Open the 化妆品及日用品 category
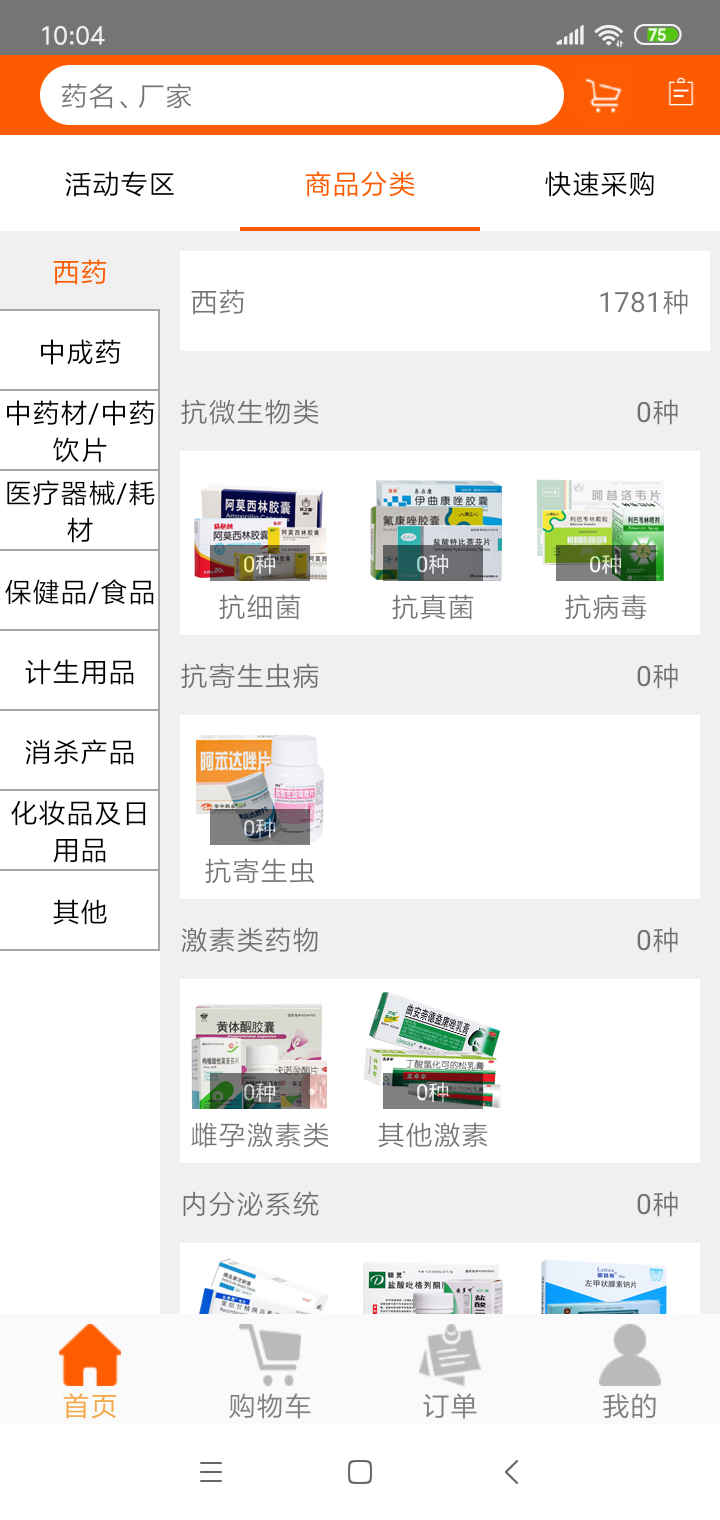 click(x=80, y=831)
